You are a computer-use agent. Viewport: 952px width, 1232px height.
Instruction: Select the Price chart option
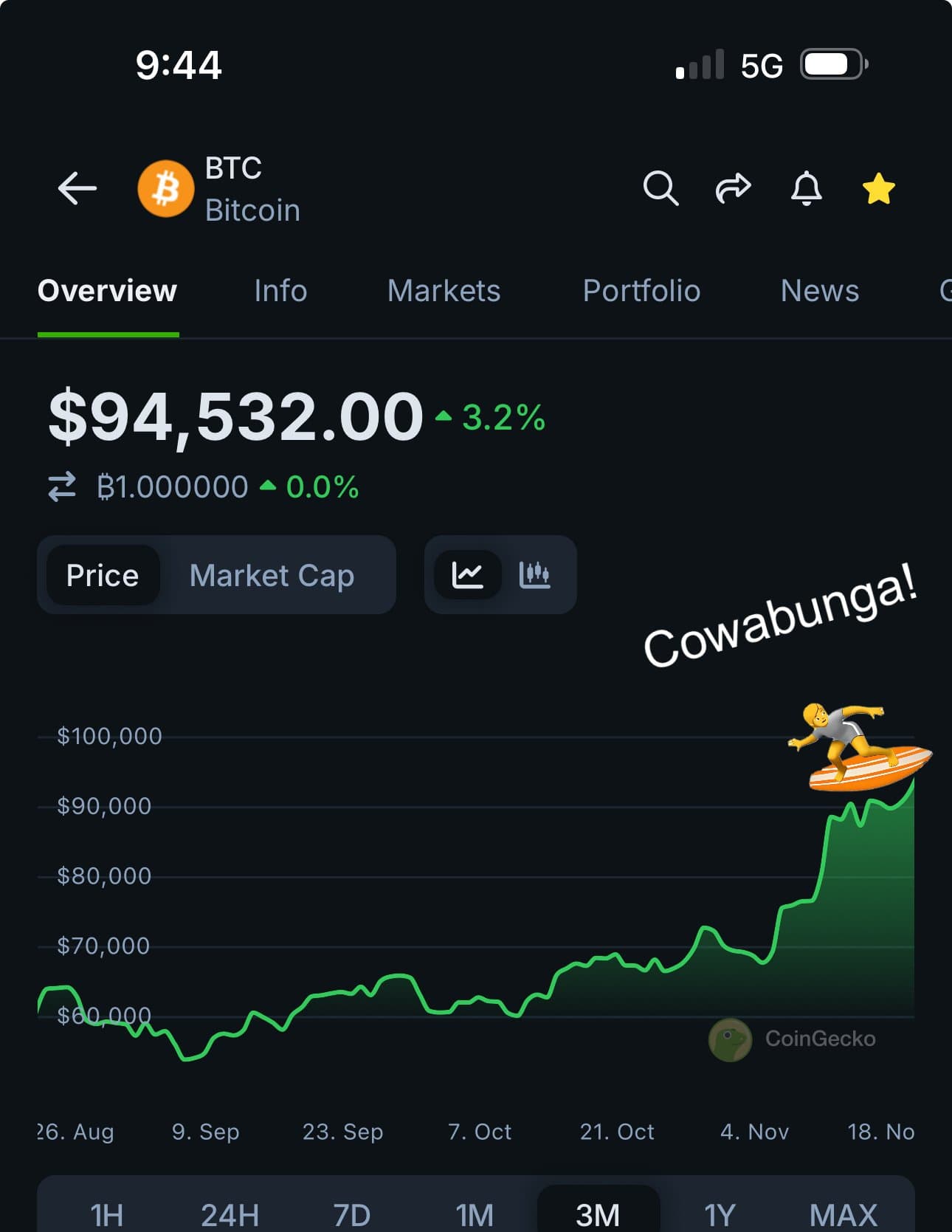coord(103,575)
